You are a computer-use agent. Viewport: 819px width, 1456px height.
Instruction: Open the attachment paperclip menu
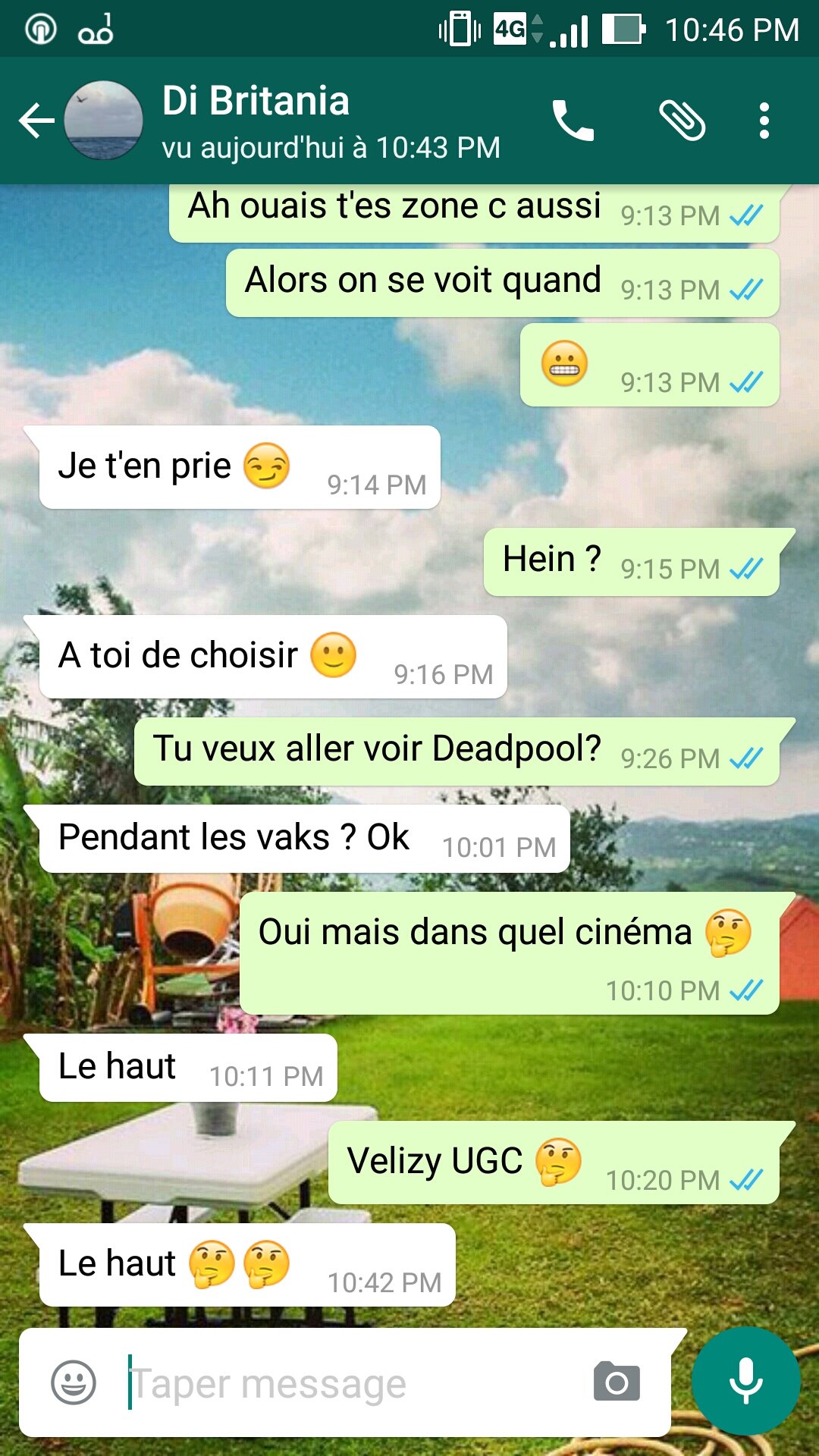(682, 121)
